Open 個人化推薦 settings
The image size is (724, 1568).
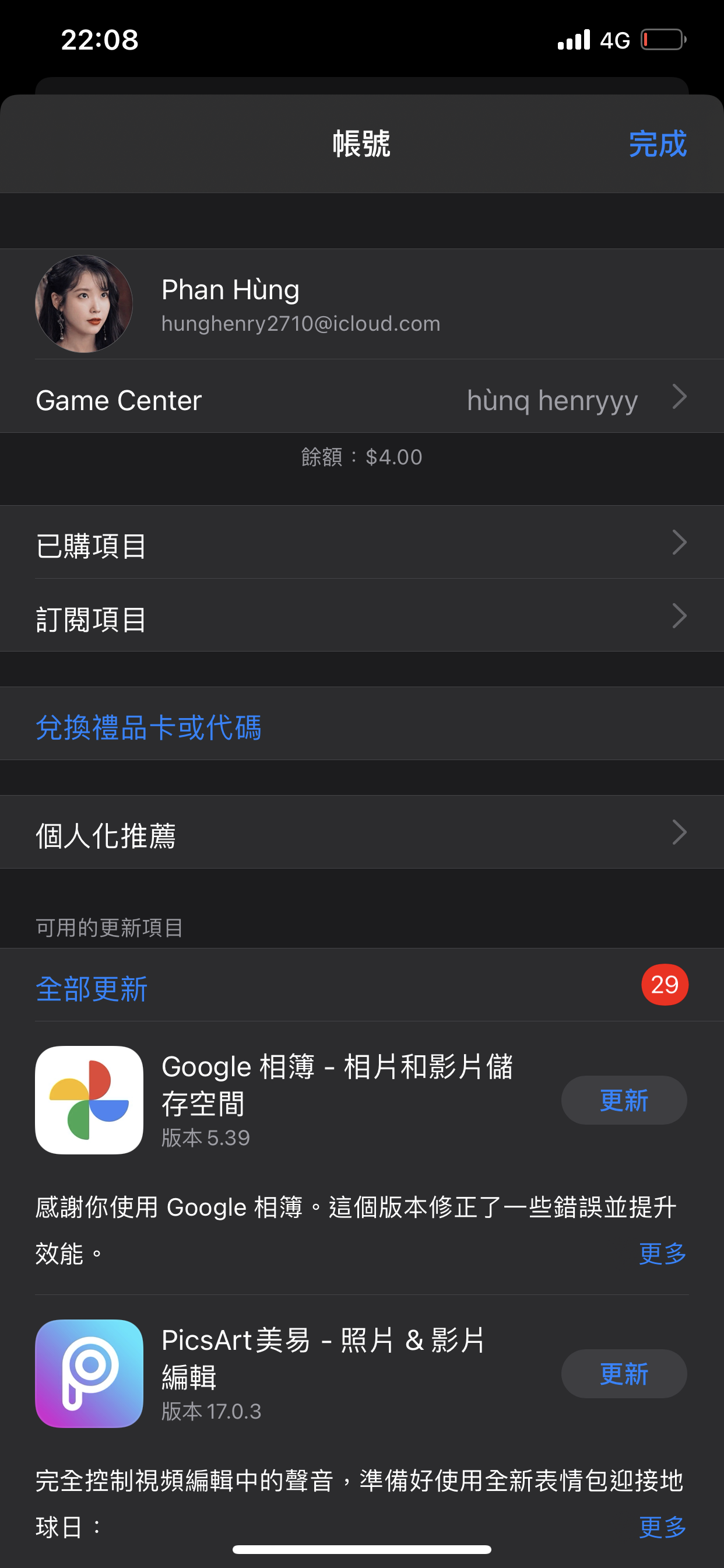(361, 834)
